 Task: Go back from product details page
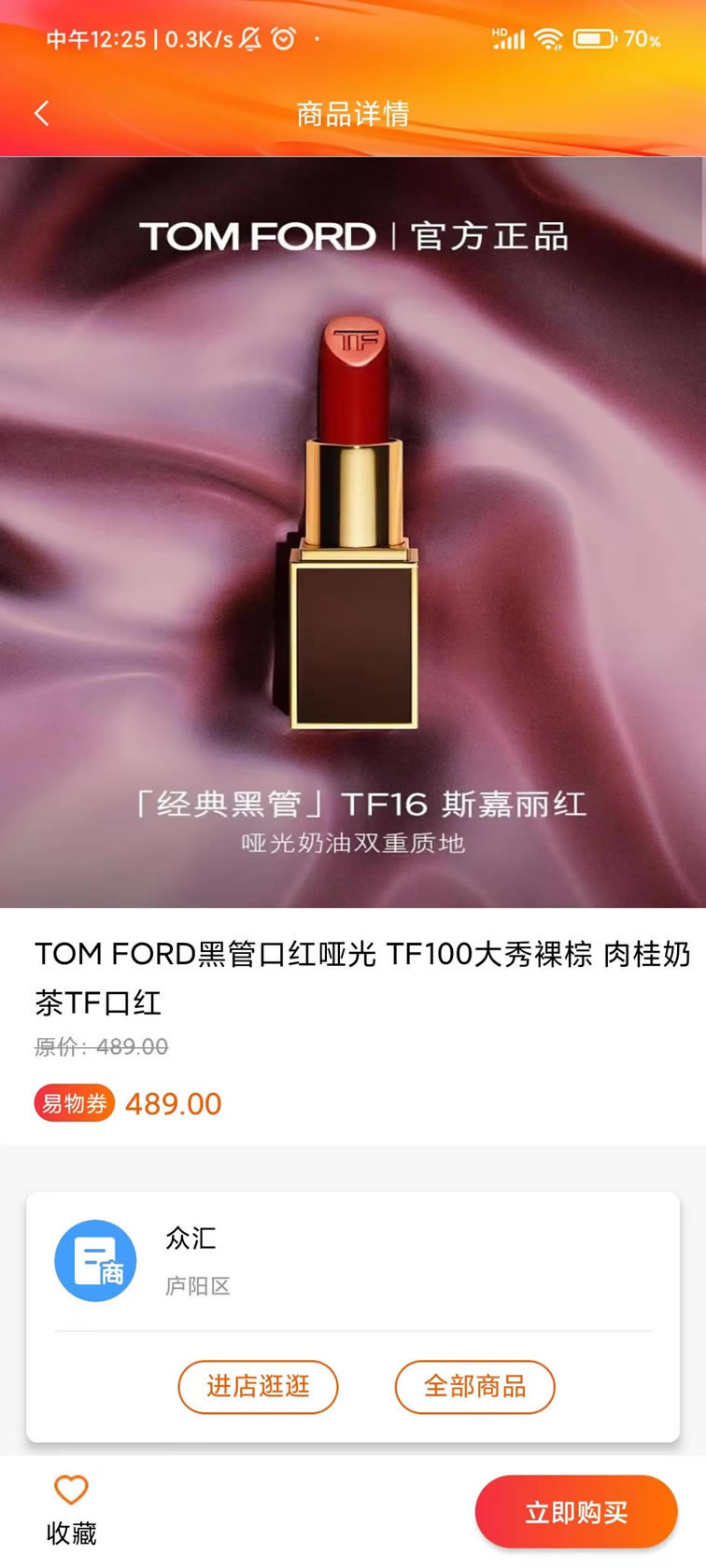pos(41,114)
